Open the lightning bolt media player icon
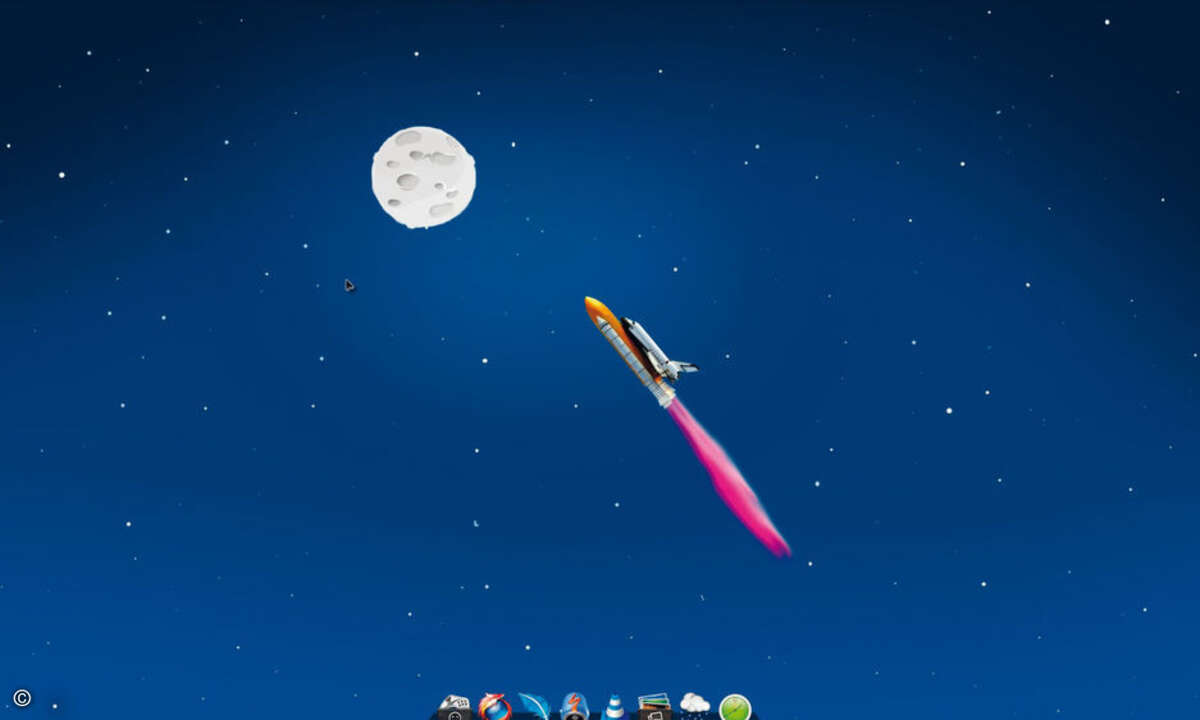 574,706
